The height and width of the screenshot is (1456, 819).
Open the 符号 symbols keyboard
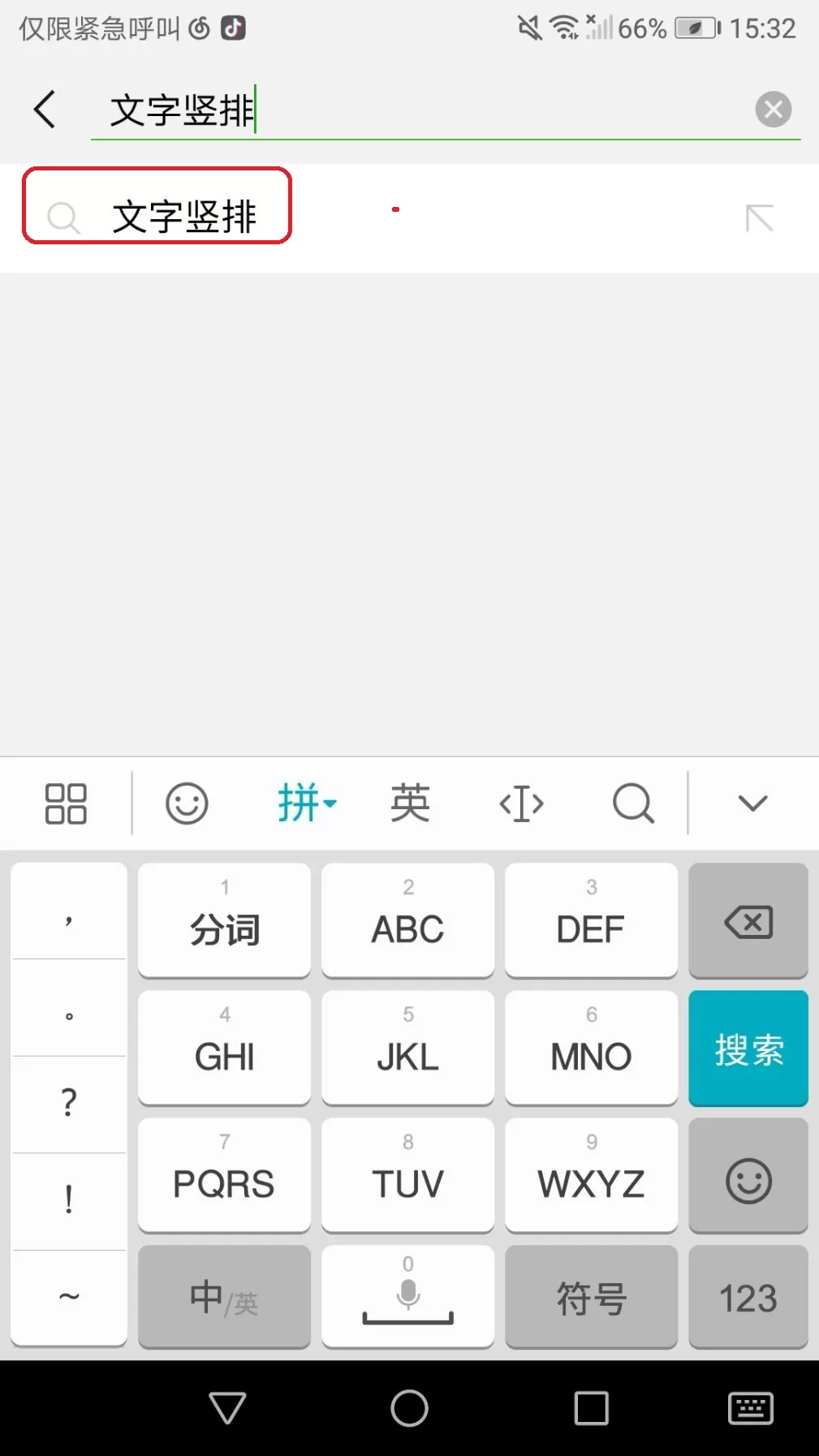[591, 1297]
